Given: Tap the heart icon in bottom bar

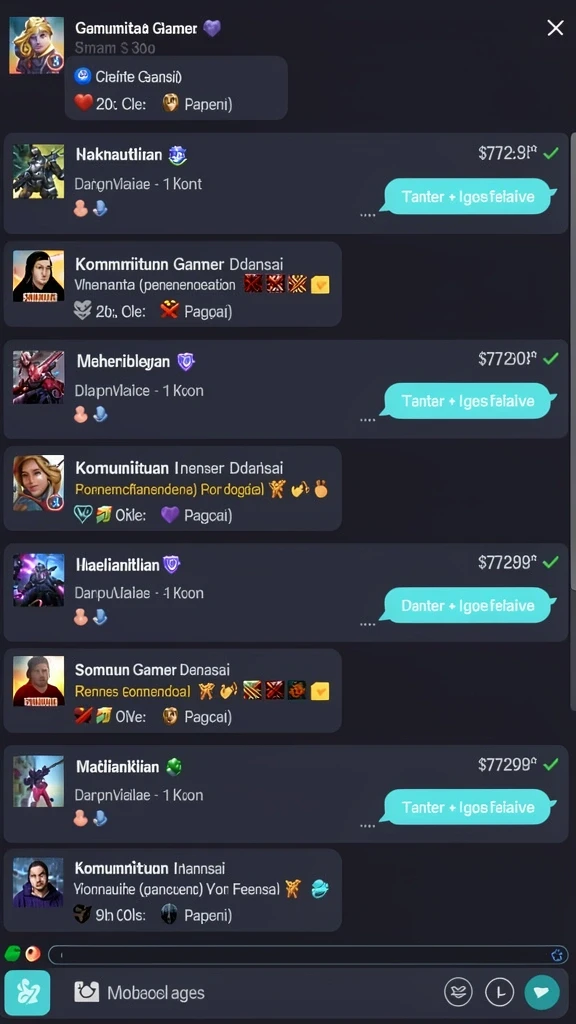Looking at the screenshot, I should pyautogui.click(x=458, y=993).
